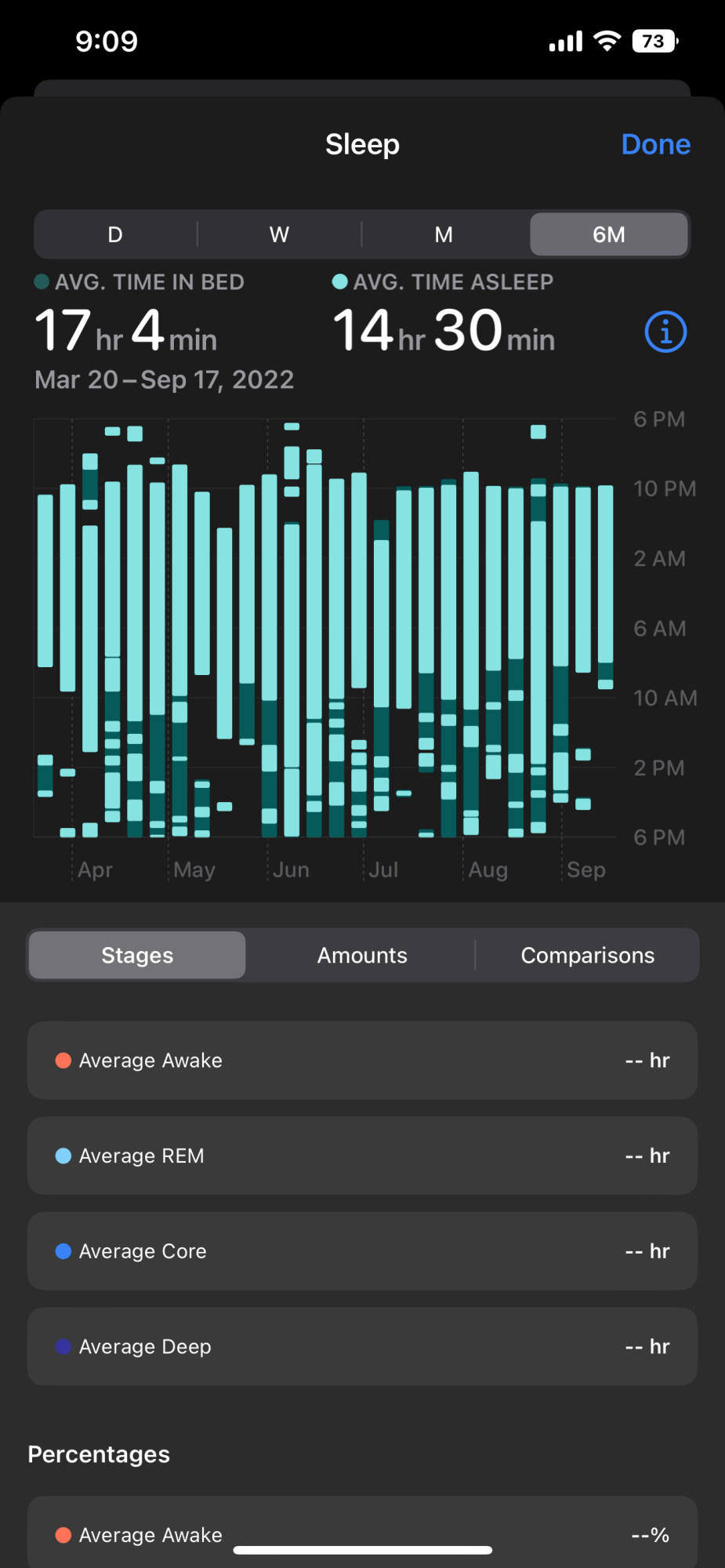
Task: Select the Average Awake hours row
Action: pyautogui.click(x=362, y=1060)
